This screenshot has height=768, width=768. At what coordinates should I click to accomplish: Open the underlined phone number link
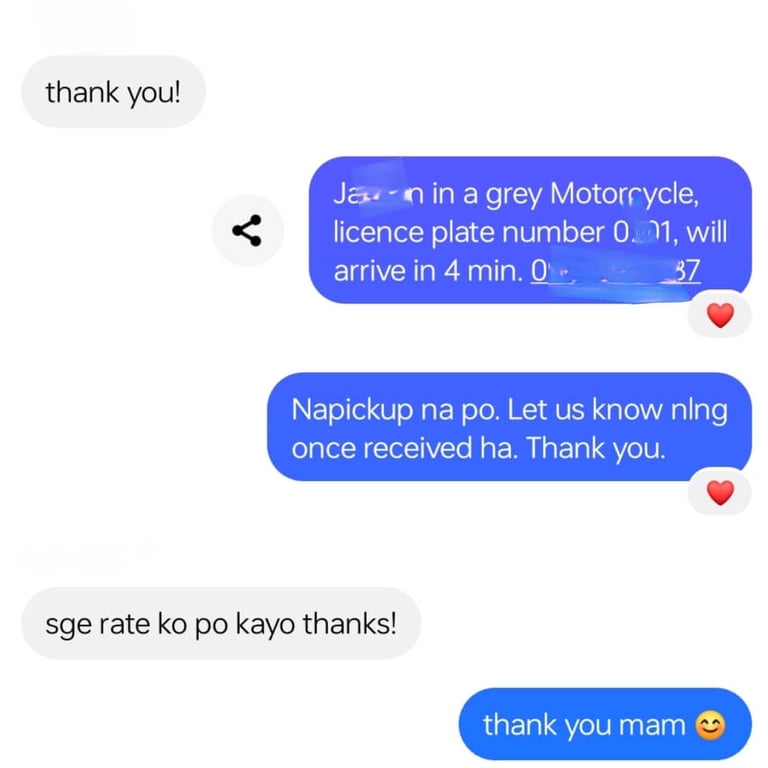click(616, 271)
